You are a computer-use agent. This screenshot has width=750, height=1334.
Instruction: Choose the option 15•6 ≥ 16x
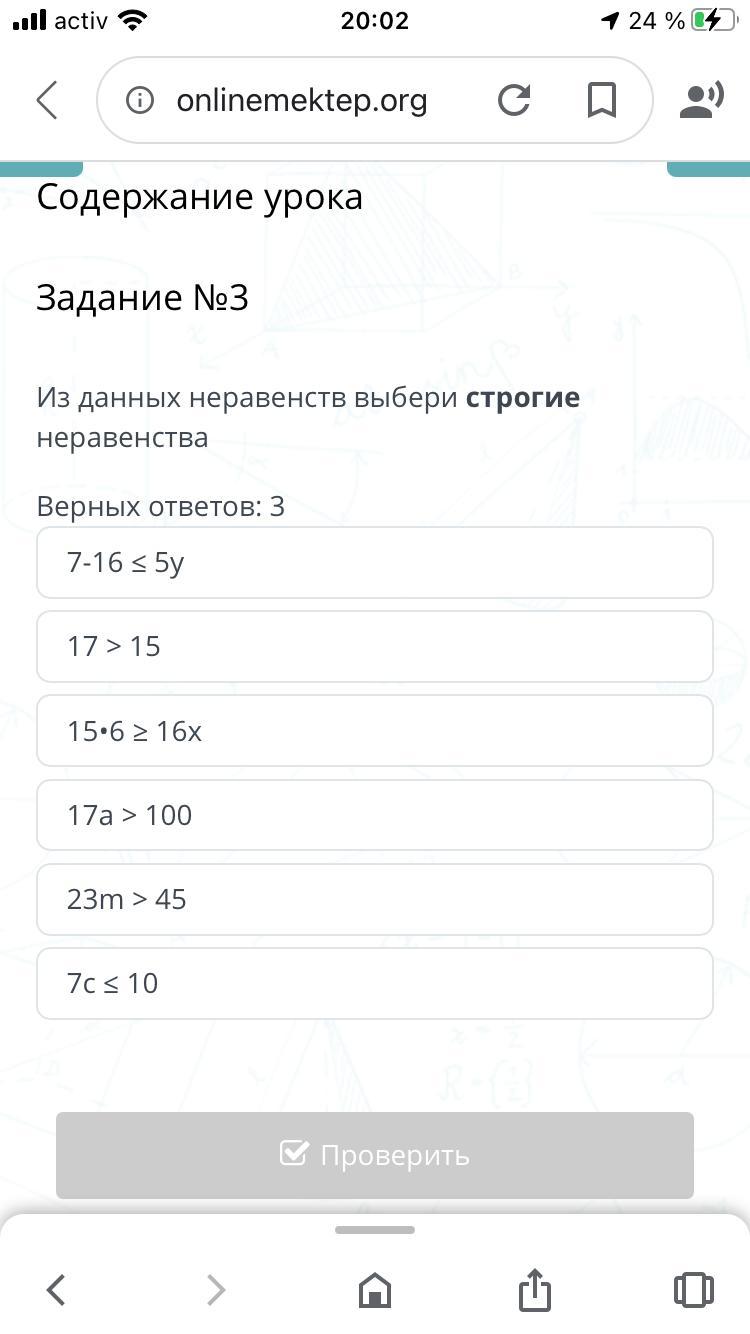click(x=375, y=731)
